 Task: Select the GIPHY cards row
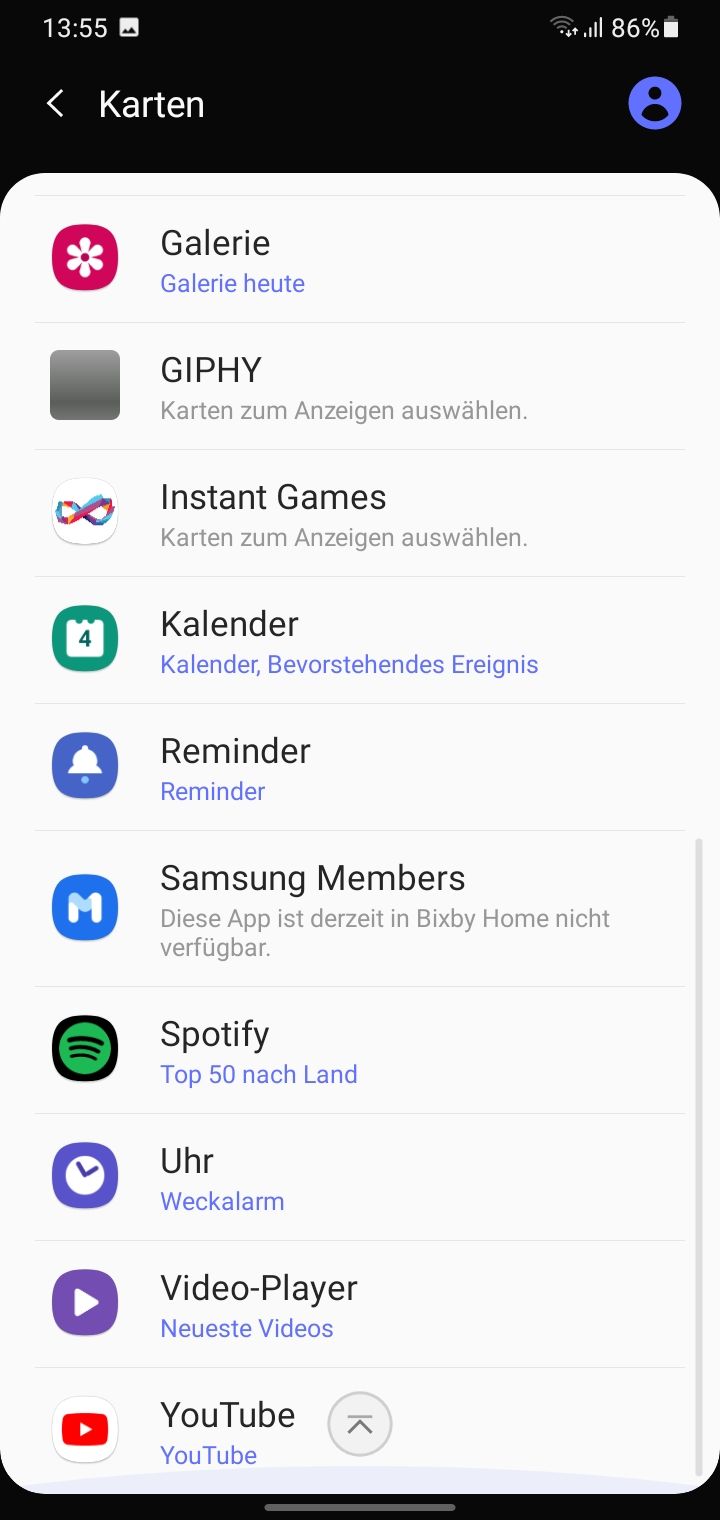[x=360, y=386]
